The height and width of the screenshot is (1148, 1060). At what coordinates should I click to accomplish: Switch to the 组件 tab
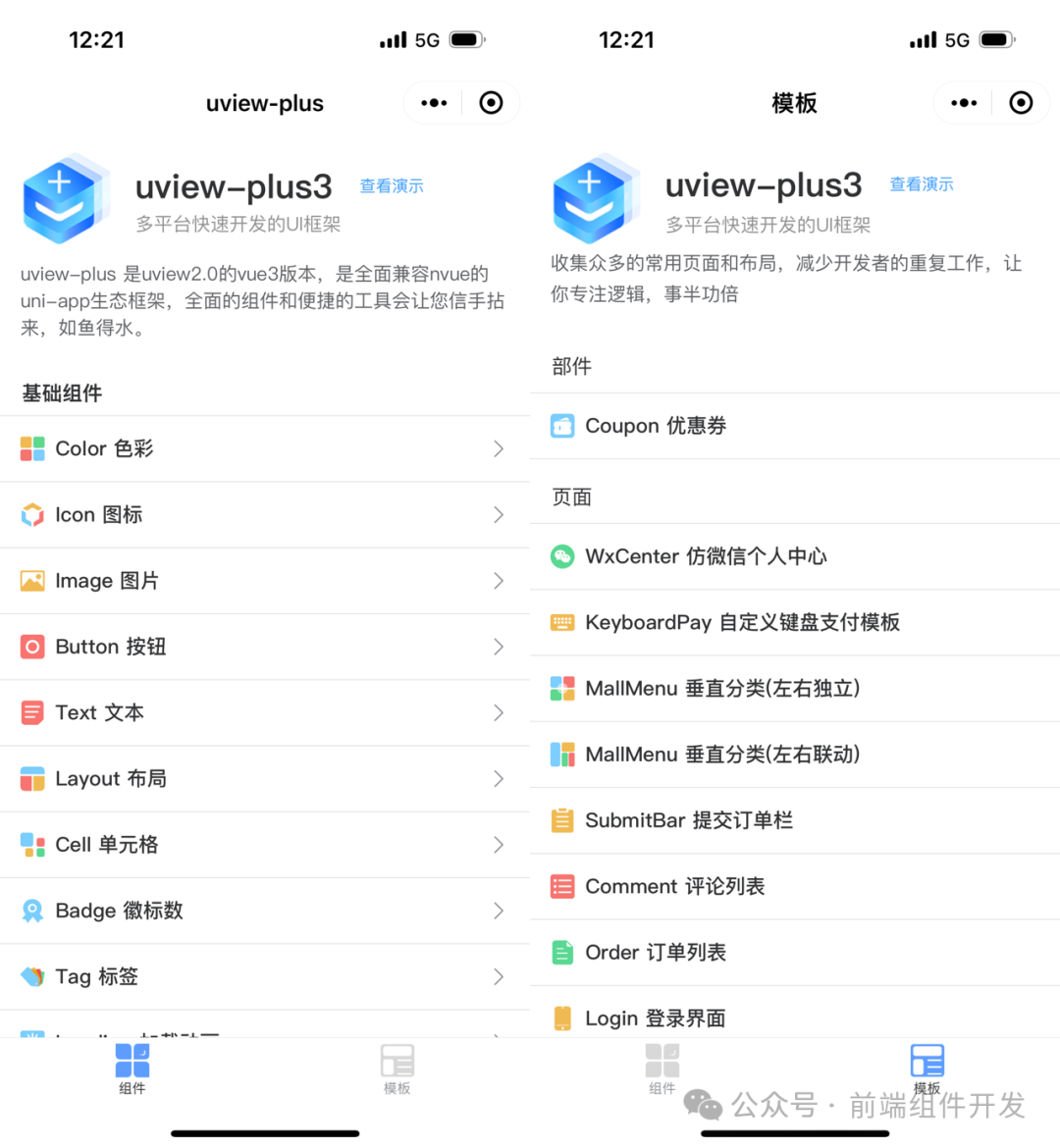click(x=132, y=1070)
